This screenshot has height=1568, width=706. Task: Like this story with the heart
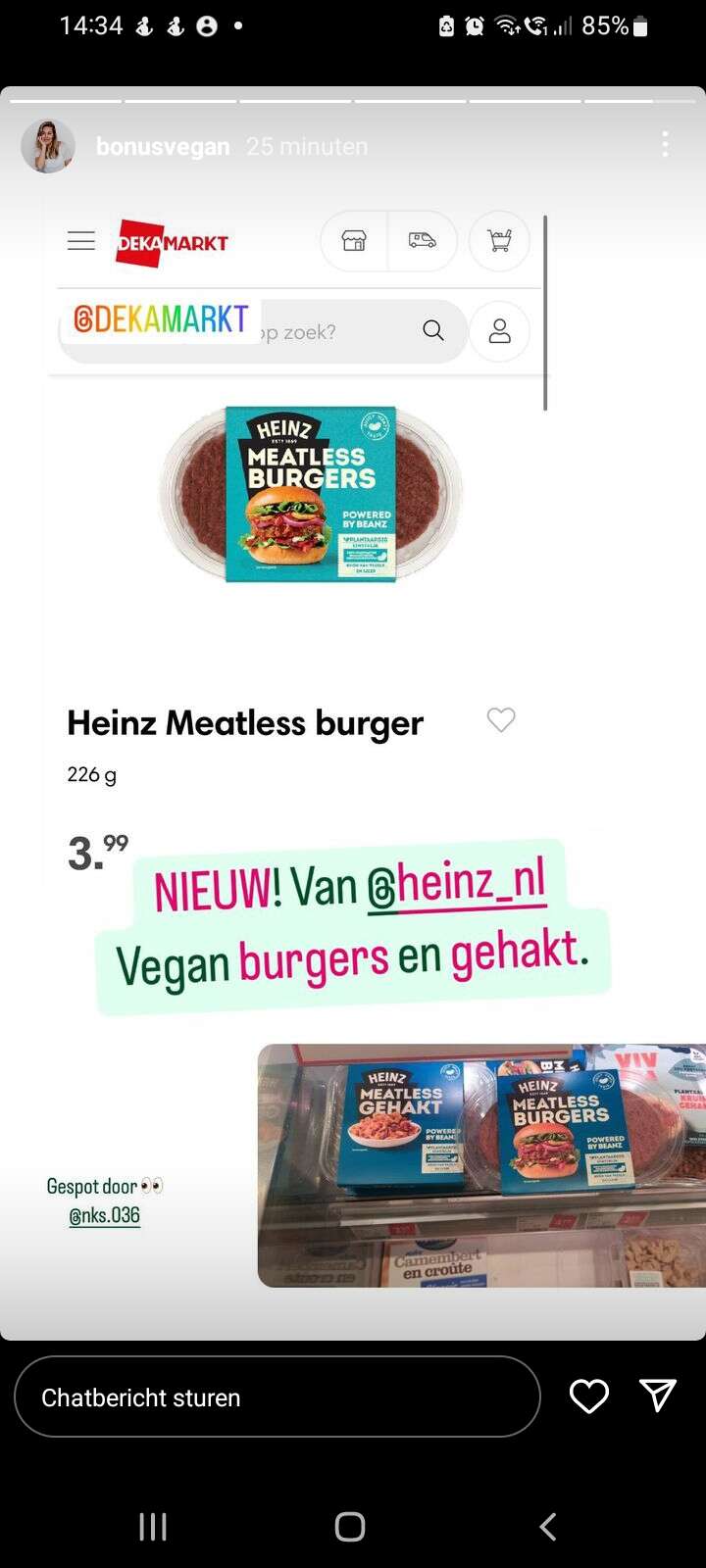[589, 1396]
